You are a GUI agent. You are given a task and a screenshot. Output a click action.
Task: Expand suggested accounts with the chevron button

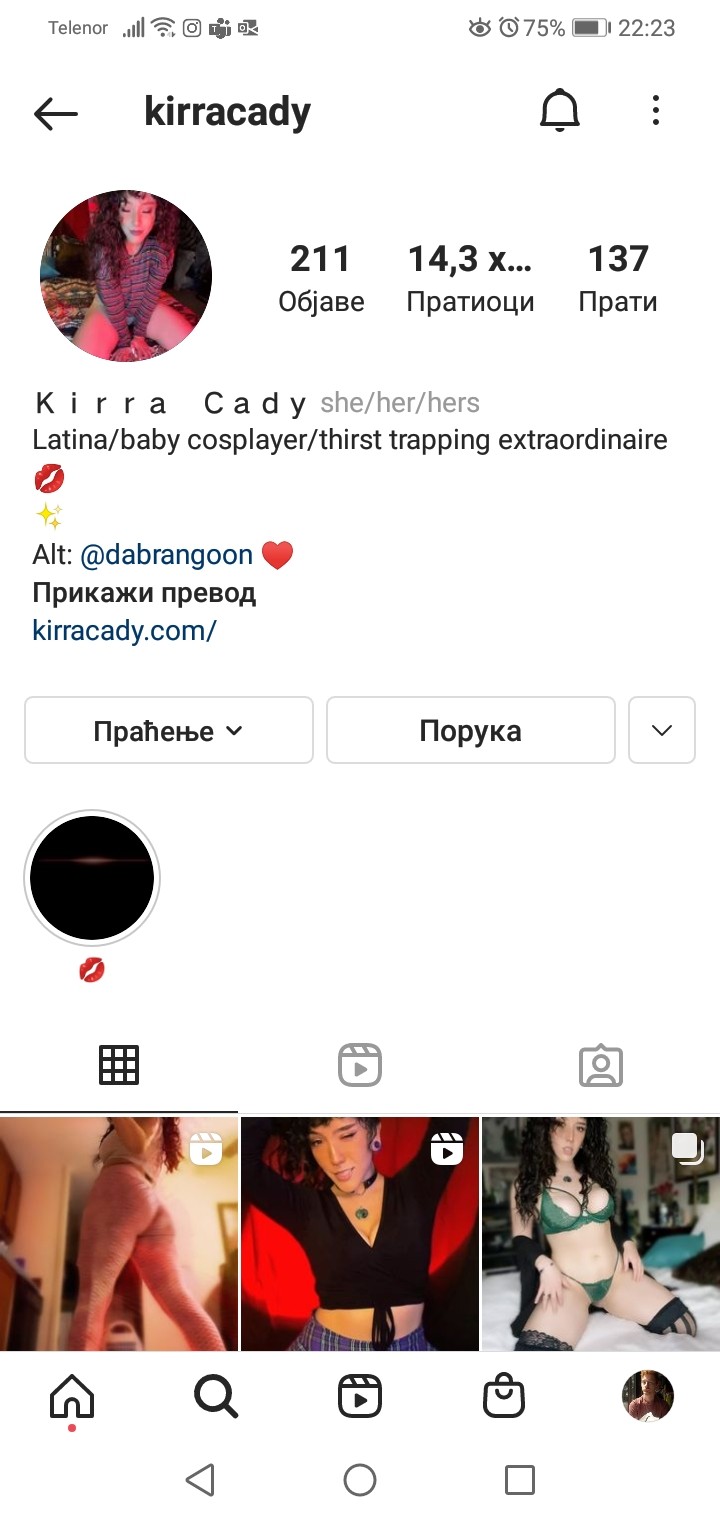pos(661,731)
